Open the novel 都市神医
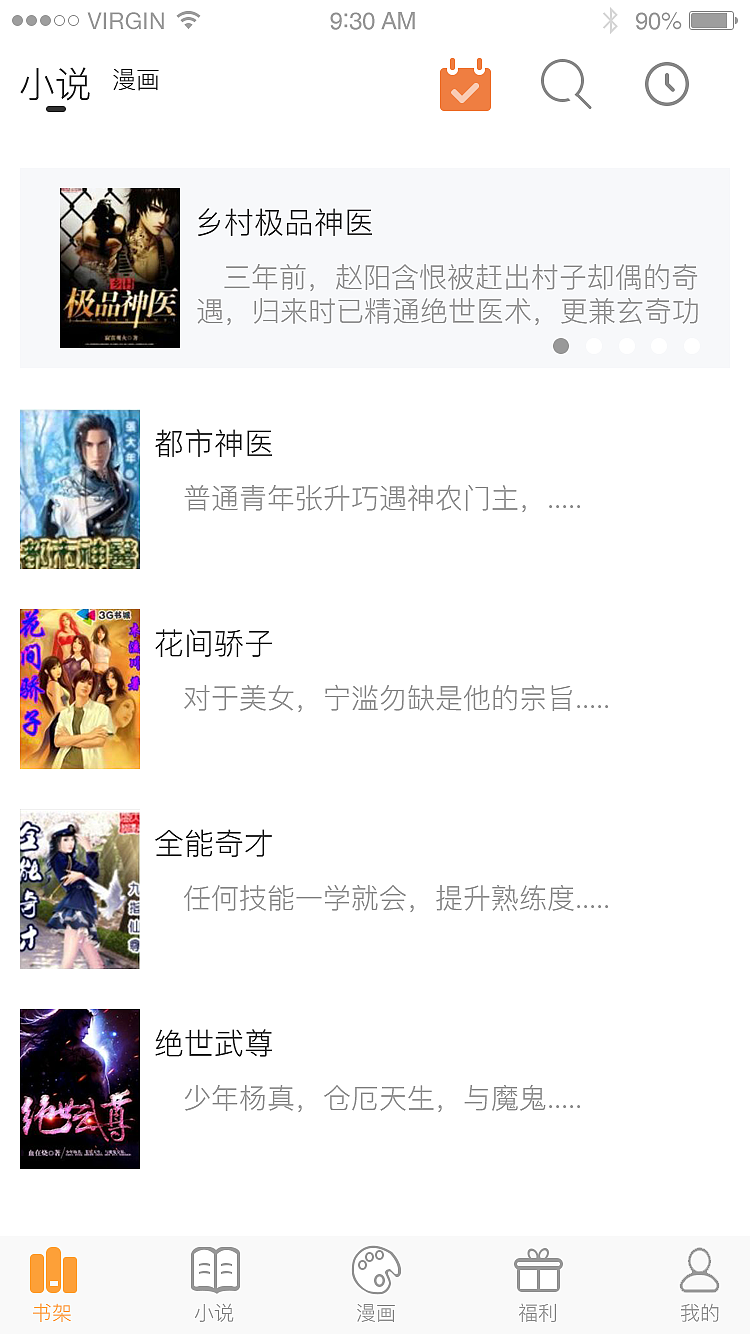 coord(212,444)
